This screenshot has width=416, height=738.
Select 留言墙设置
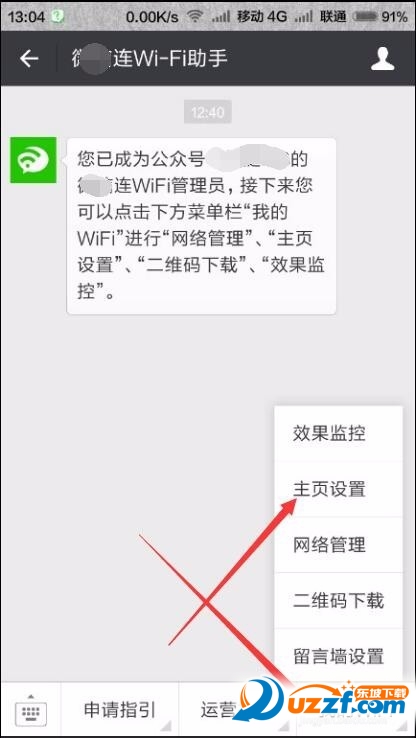click(x=338, y=656)
